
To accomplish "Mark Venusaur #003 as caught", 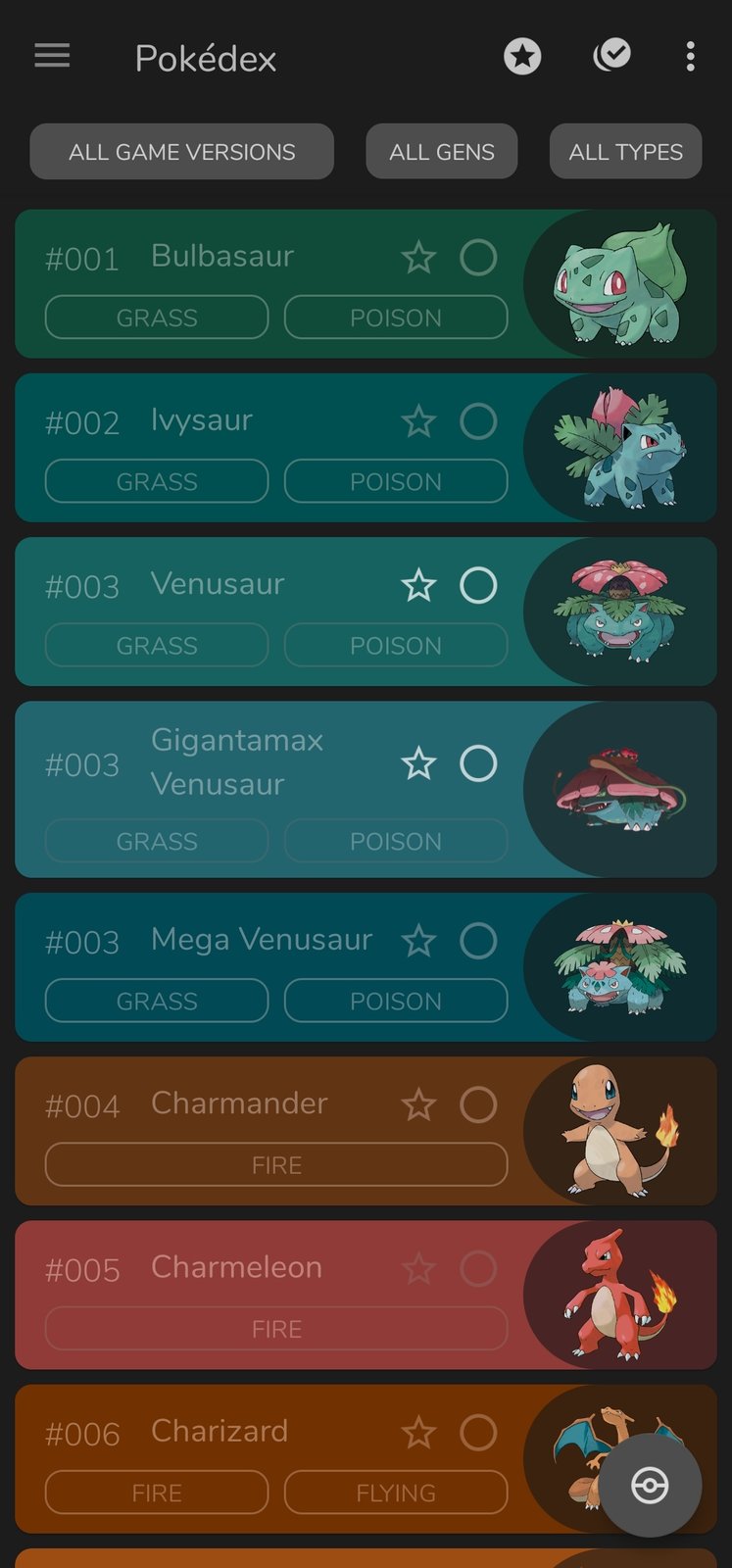I will coord(478,585).
